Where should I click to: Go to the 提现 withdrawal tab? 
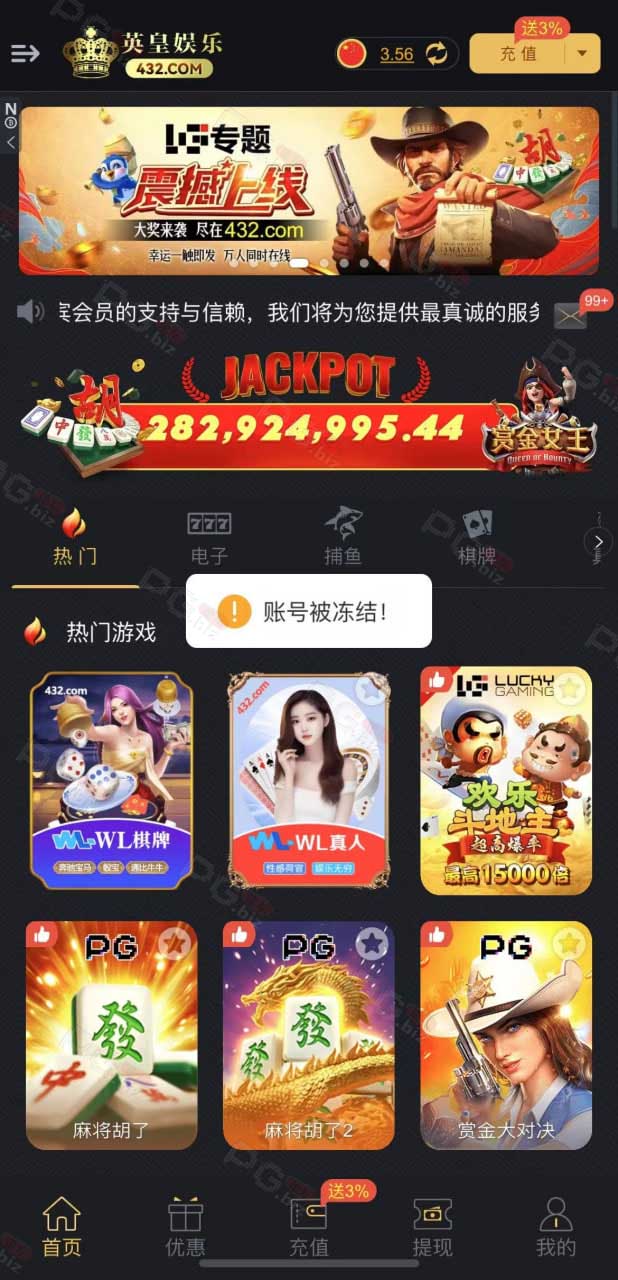tap(433, 1226)
